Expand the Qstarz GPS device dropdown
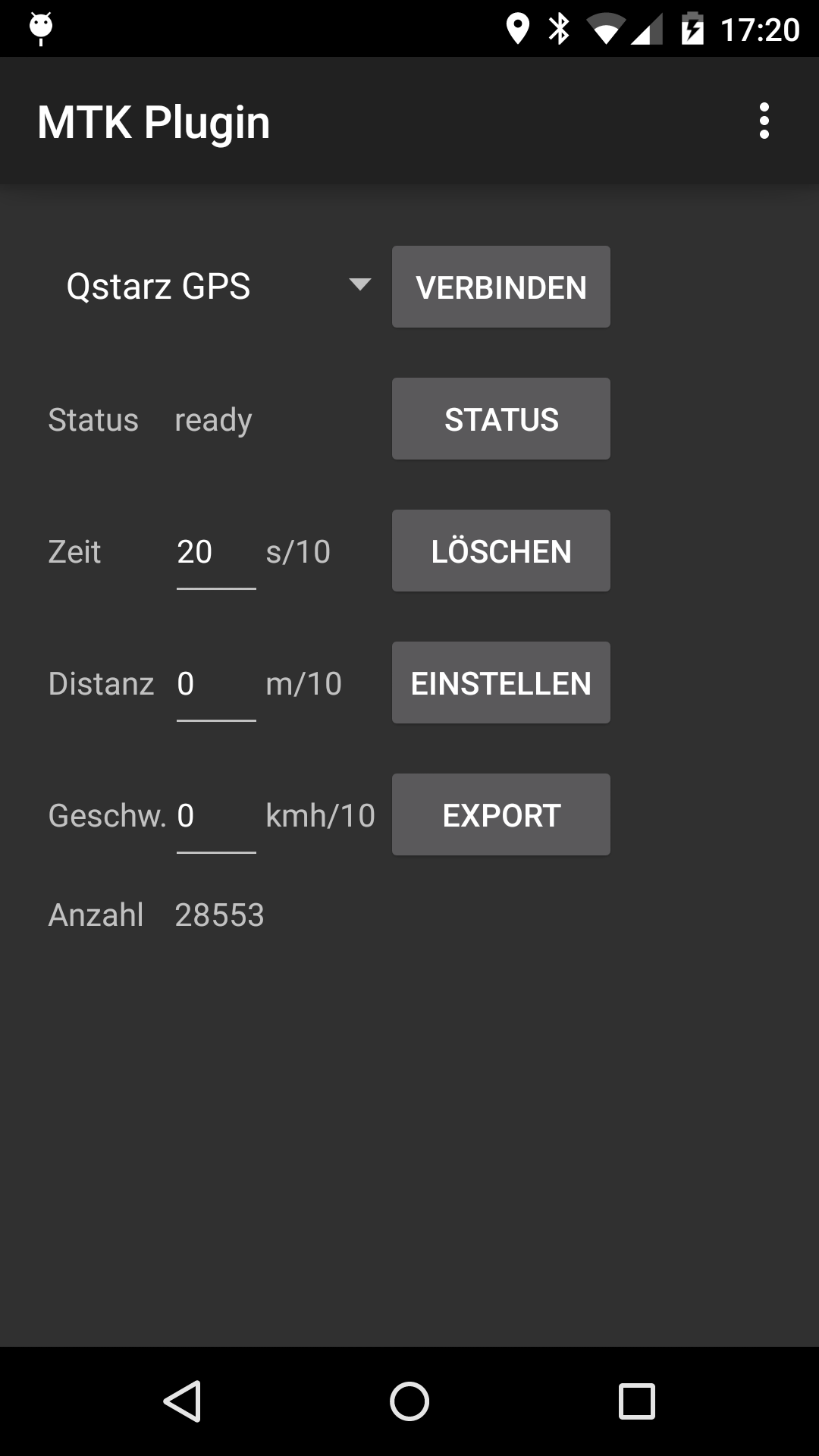This screenshot has height=1456, width=819. point(216,287)
